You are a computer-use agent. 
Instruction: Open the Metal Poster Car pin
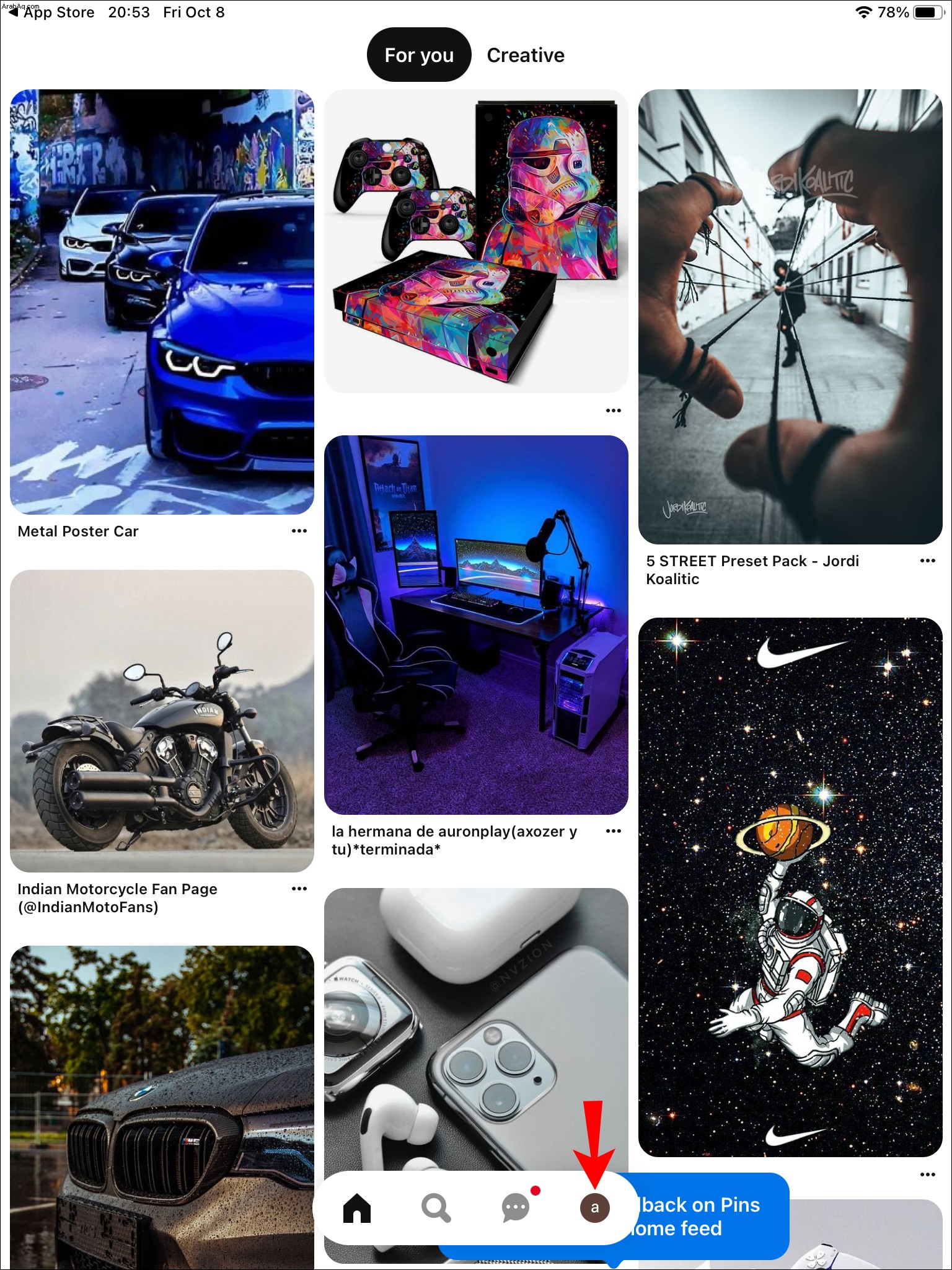point(162,302)
